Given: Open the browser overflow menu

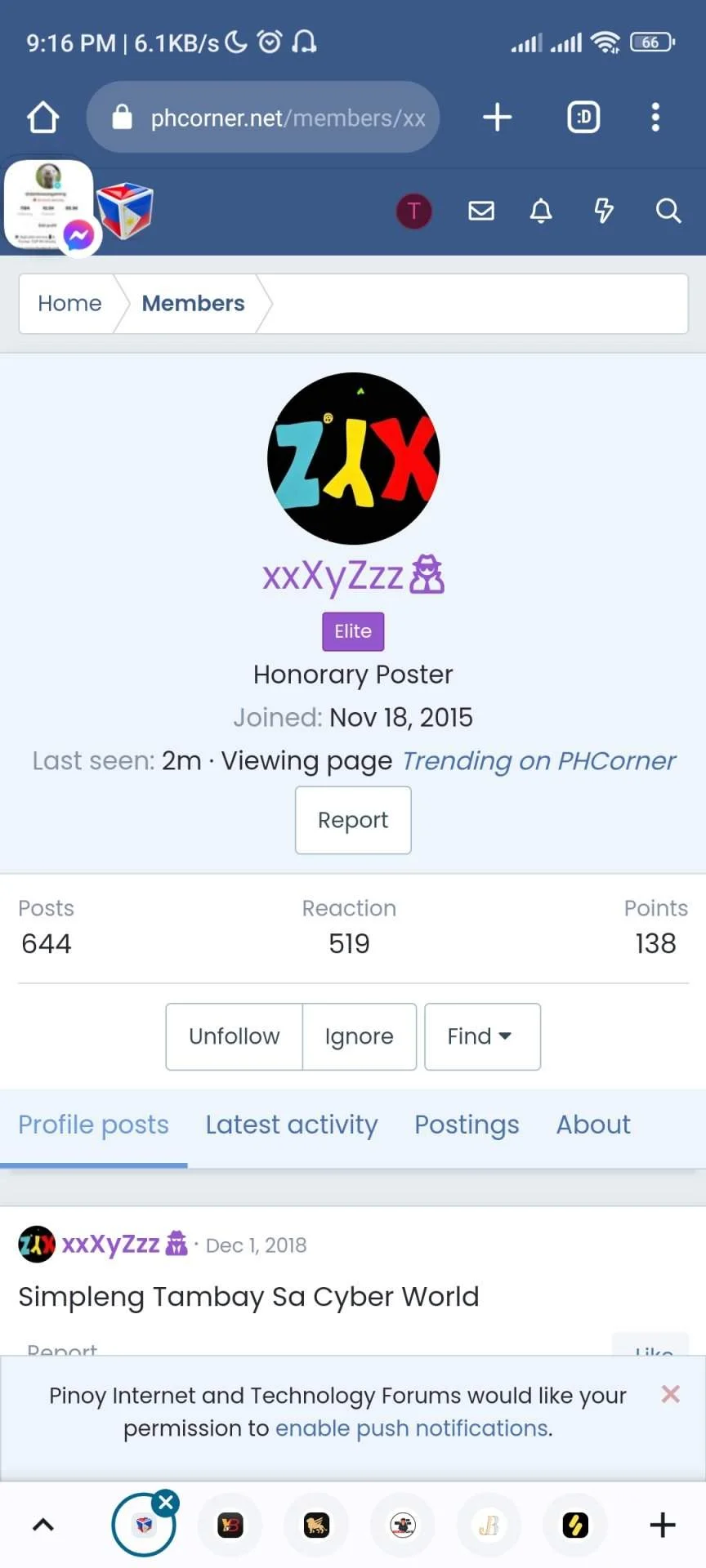Looking at the screenshot, I should (655, 118).
